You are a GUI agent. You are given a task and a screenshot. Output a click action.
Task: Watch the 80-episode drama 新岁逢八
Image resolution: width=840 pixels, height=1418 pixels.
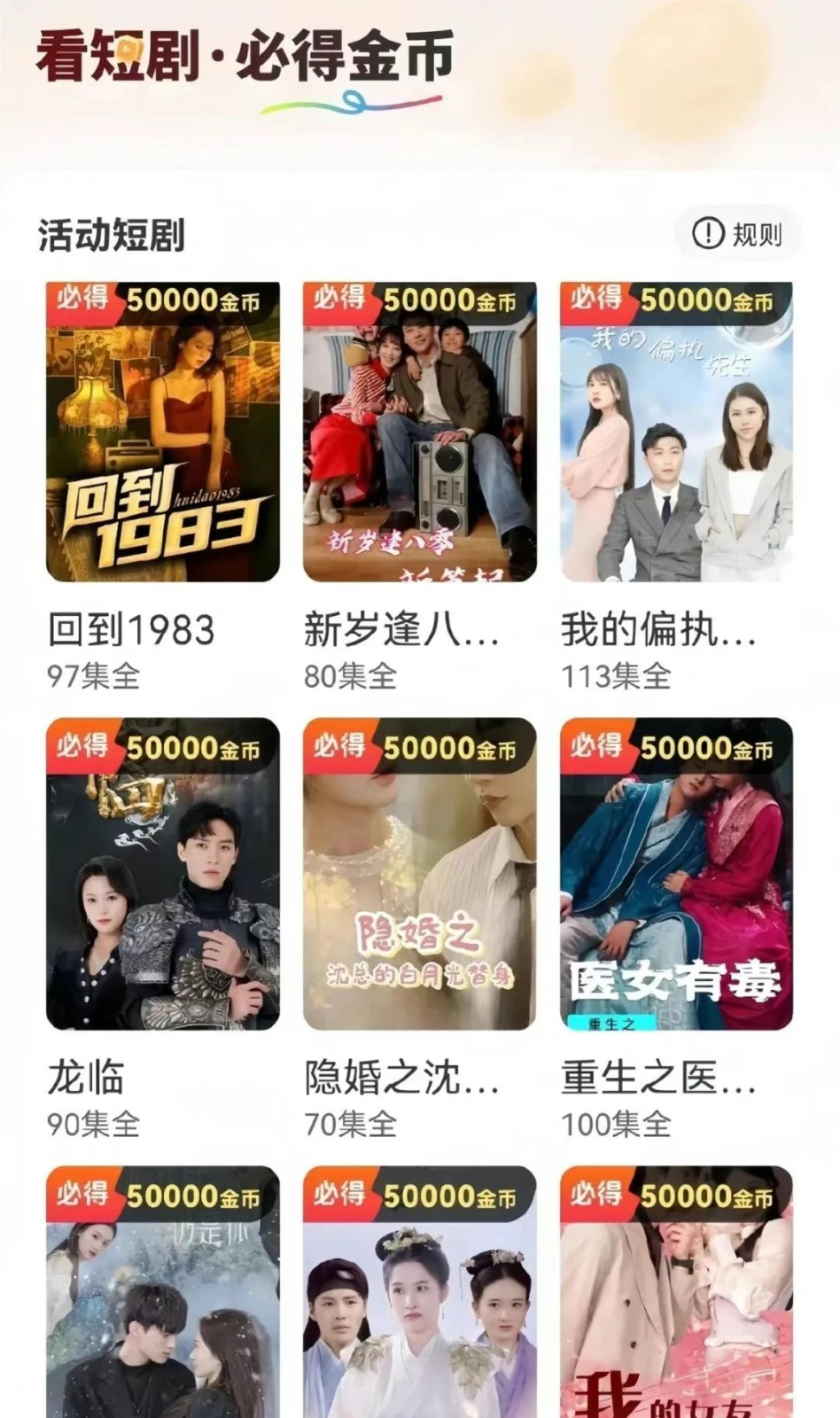click(420, 432)
